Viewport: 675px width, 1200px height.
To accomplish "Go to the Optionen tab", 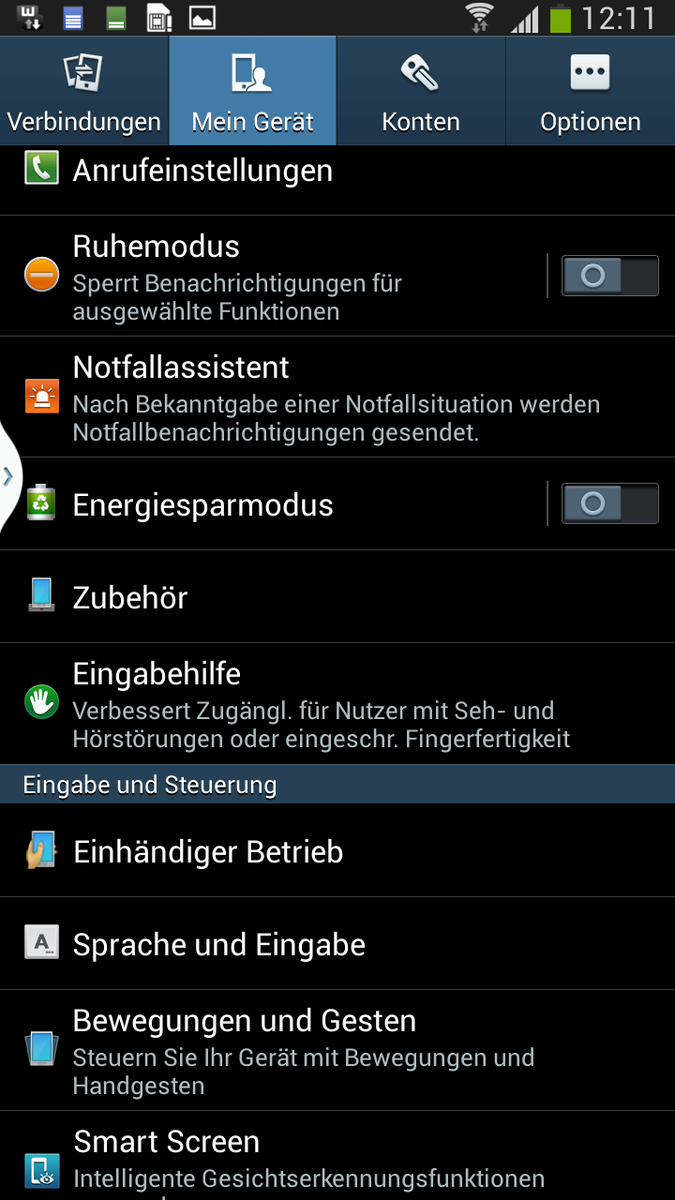I will [590, 92].
